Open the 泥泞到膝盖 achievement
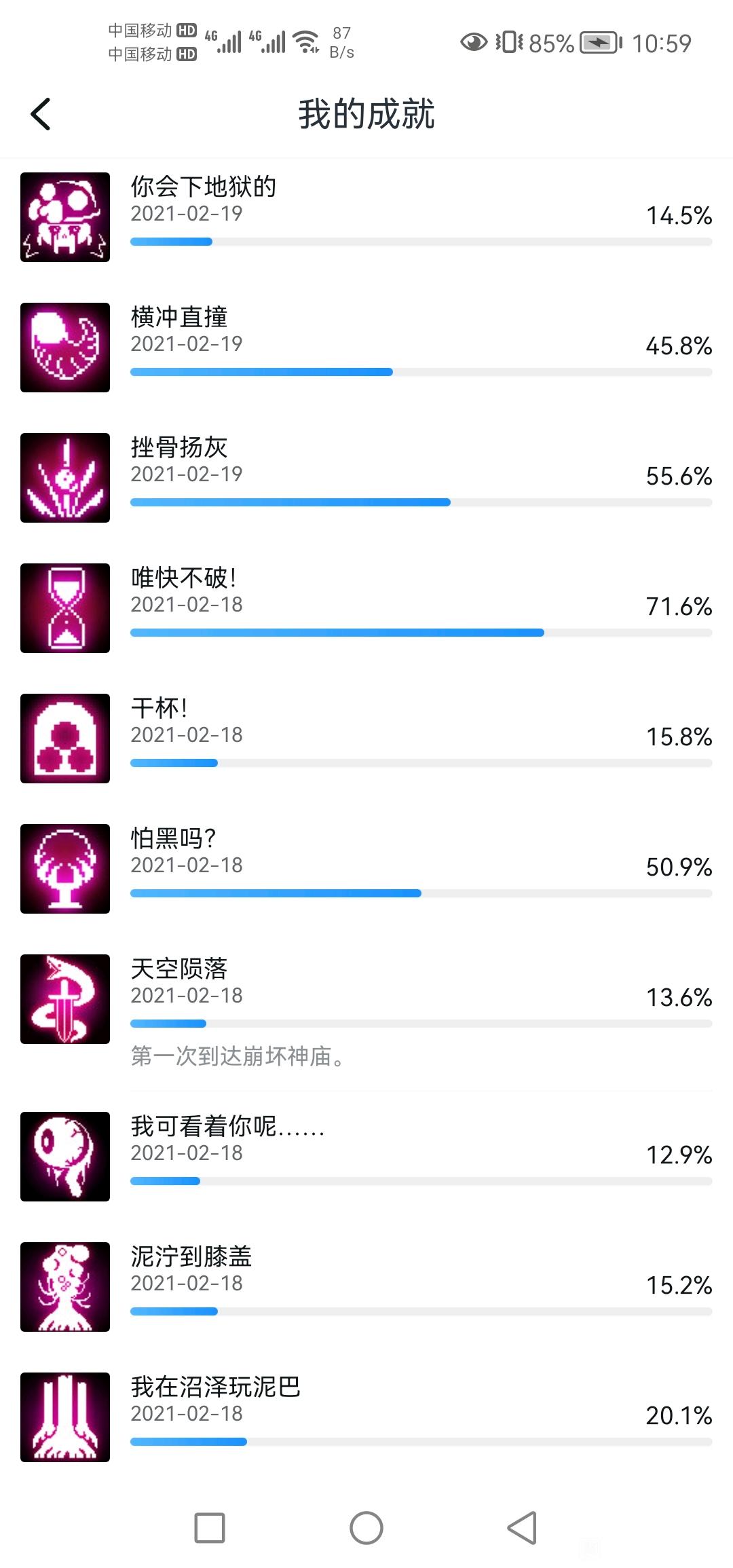Viewport: 733px width, 1568px height. click(366, 1287)
